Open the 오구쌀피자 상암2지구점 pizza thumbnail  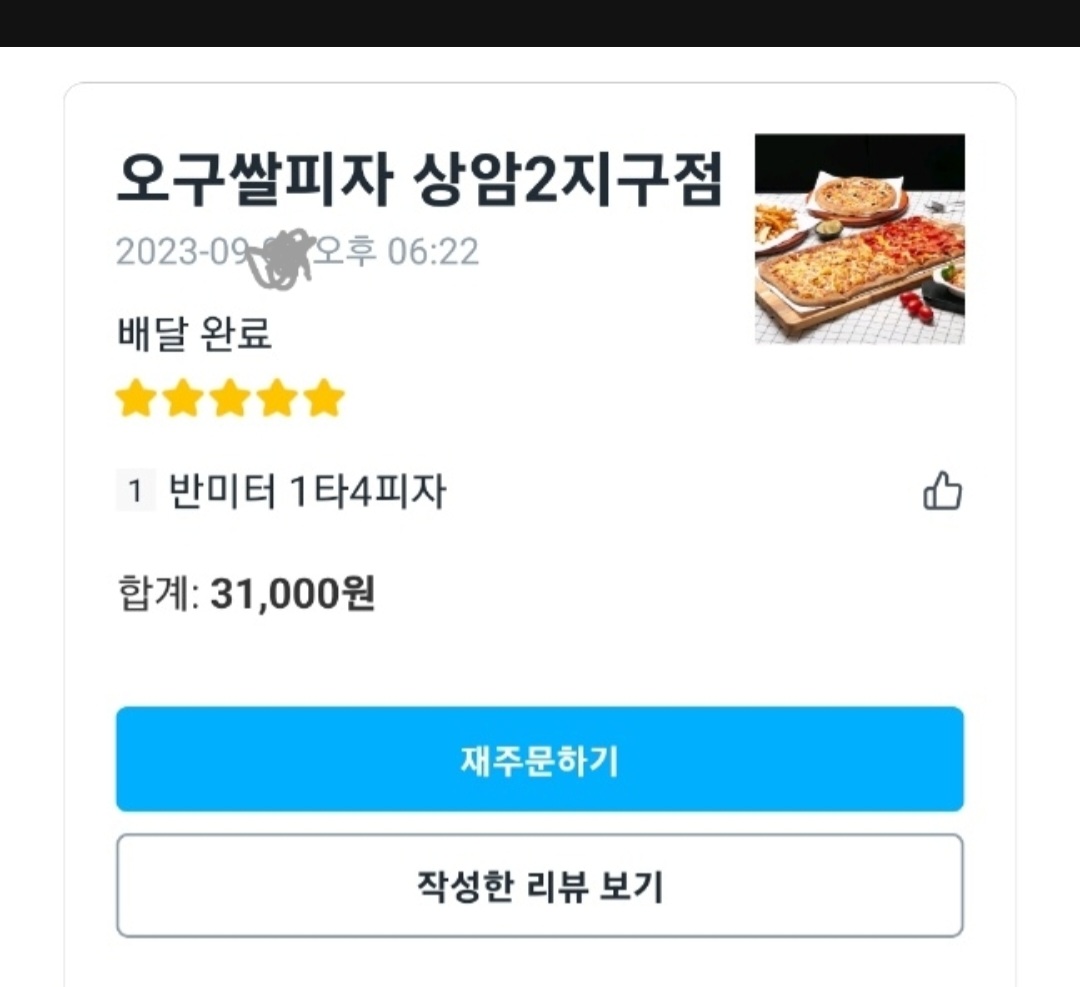(859, 239)
